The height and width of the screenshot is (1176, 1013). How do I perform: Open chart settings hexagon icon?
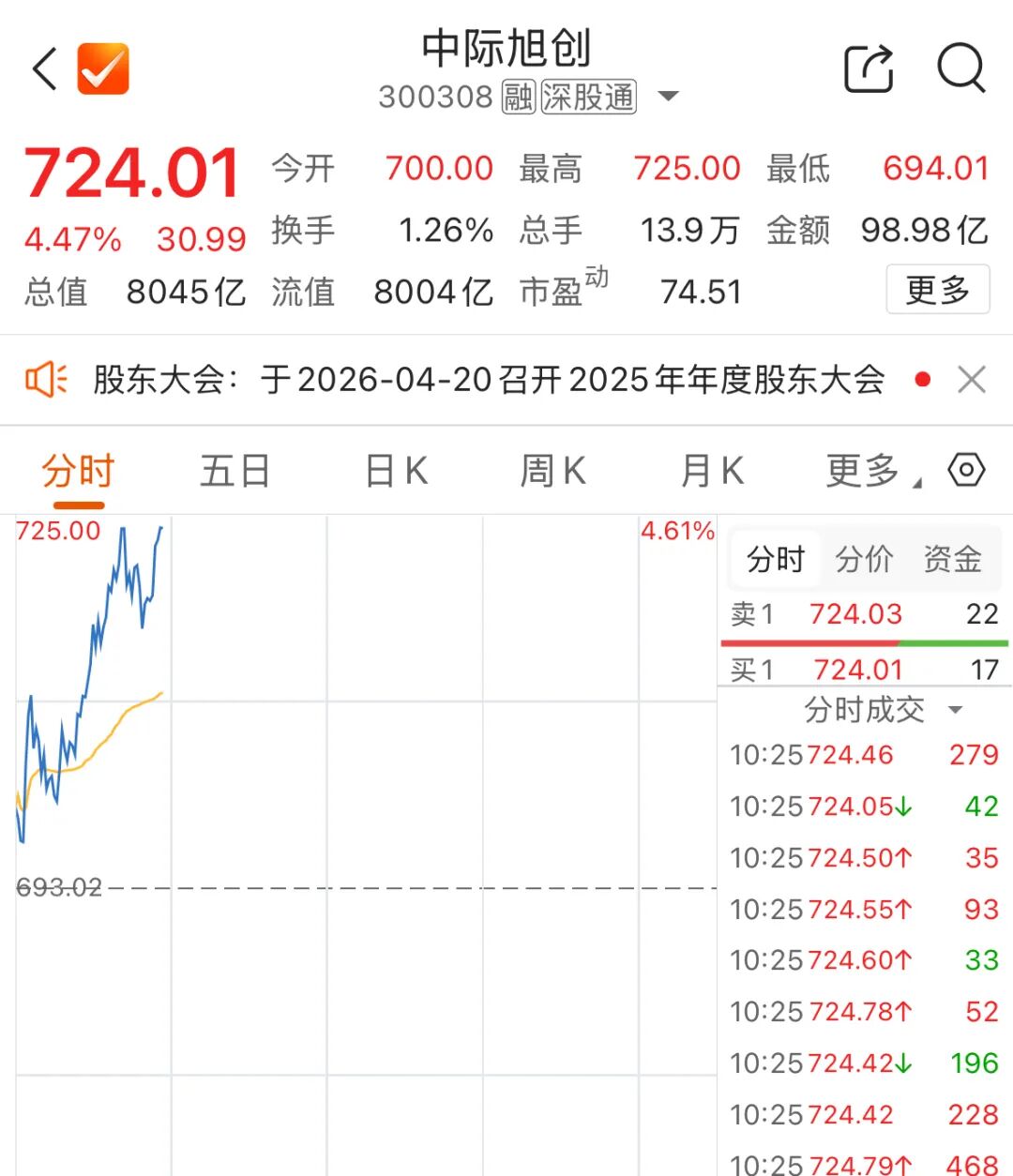[967, 469]
